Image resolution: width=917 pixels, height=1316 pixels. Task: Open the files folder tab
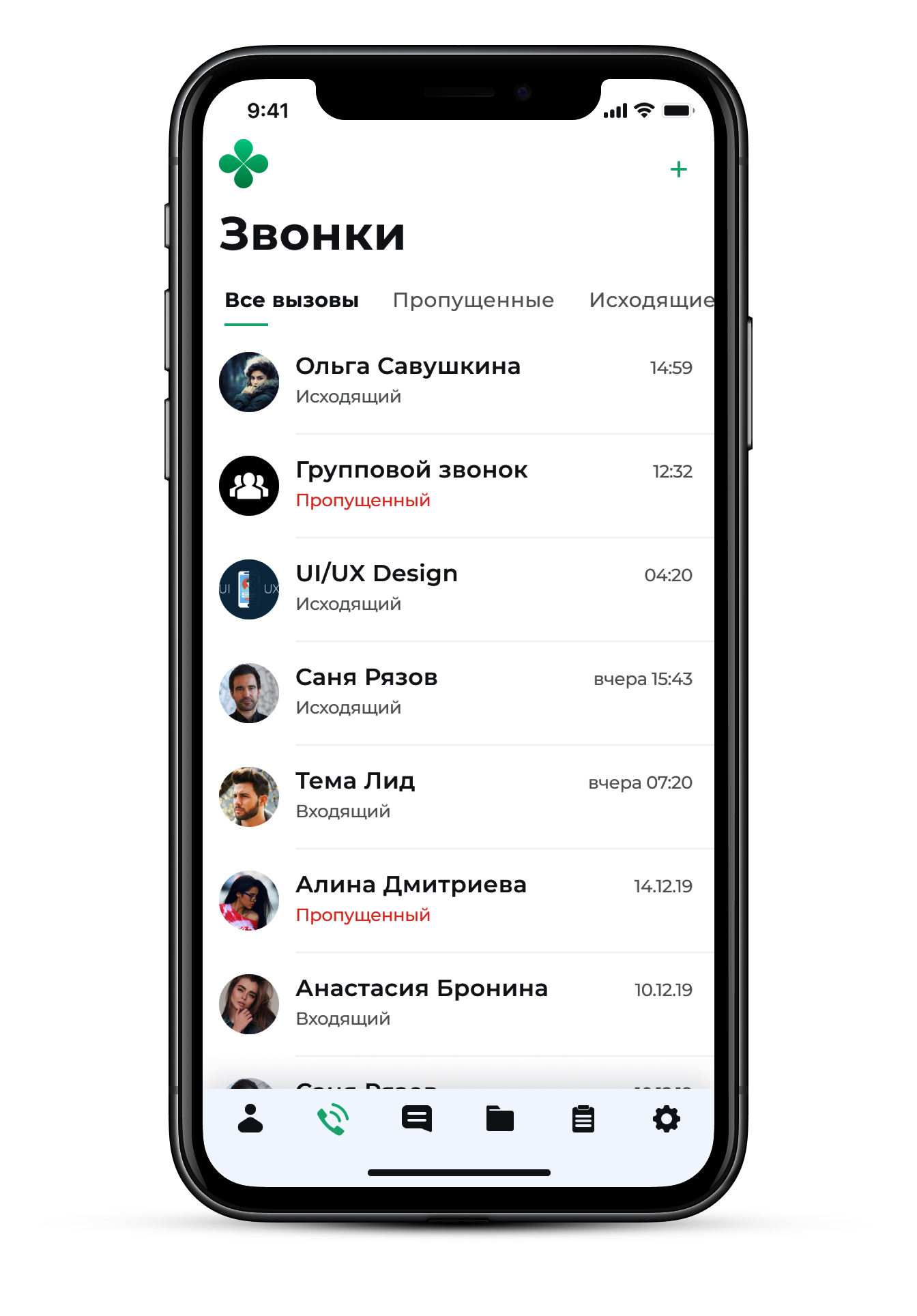click(x=499, y=1119)
